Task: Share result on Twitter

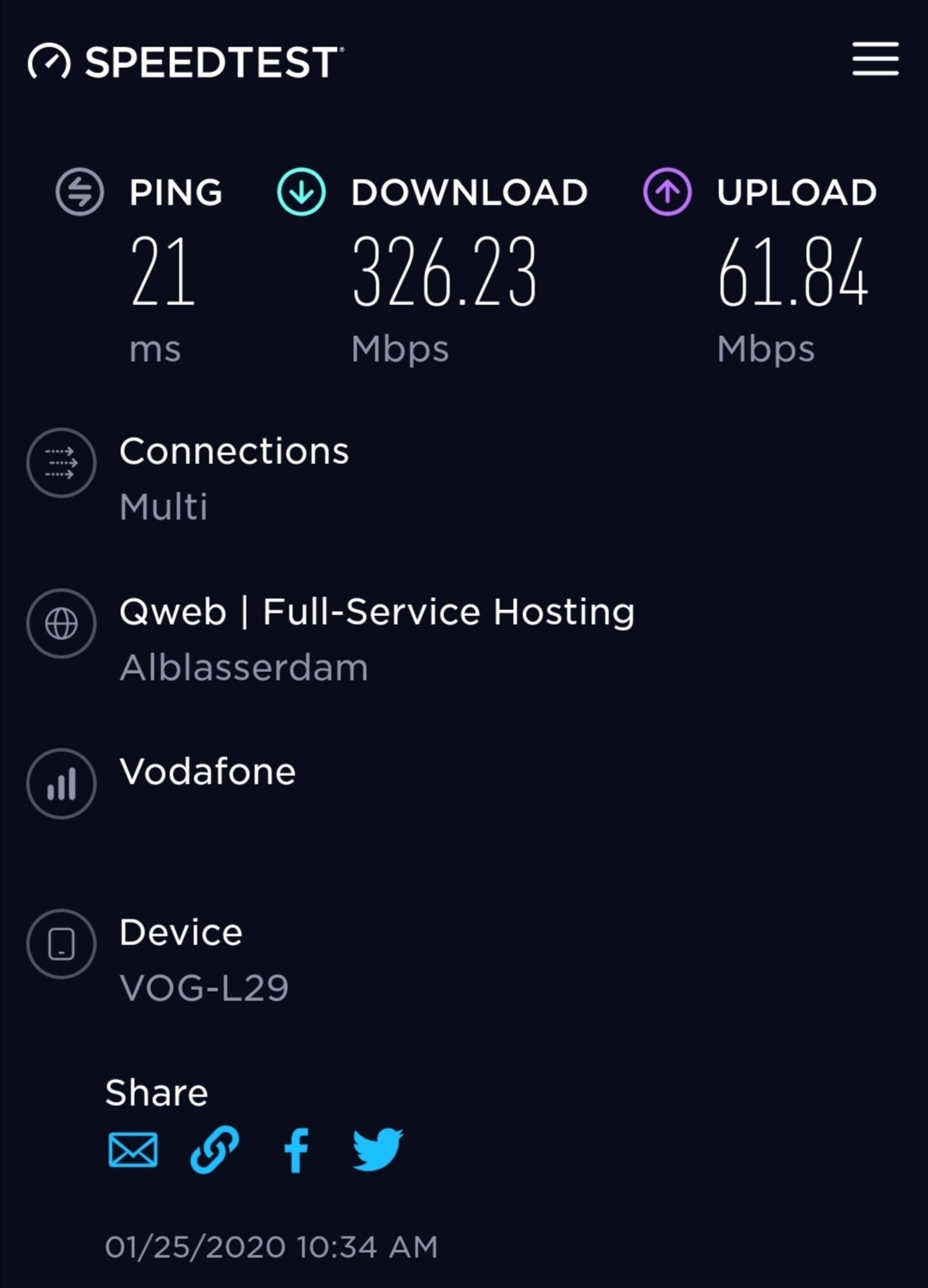Action: 377,1150
